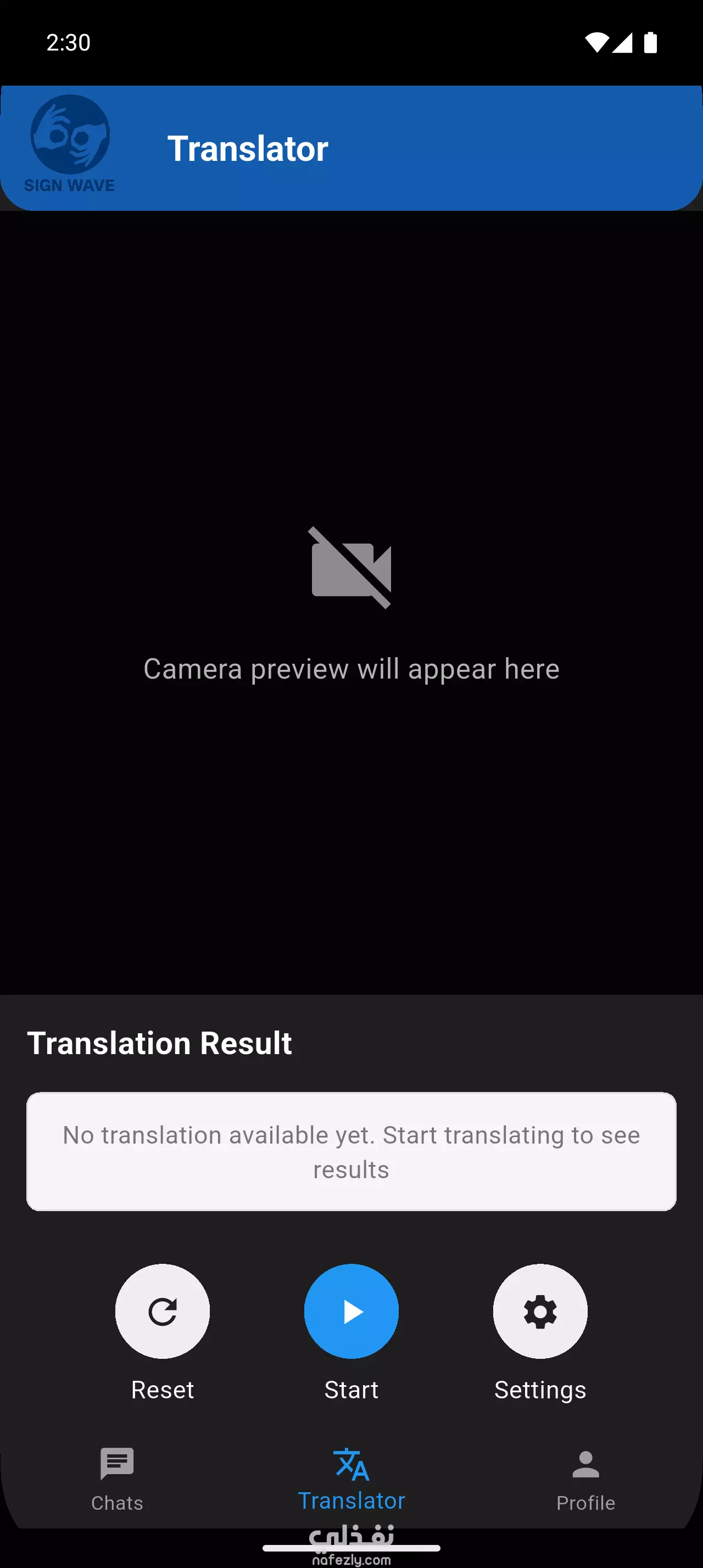The height and width of the screenshot is (1568, 703).
Task: Select the Translator tab
Action: click(351, 1478)
